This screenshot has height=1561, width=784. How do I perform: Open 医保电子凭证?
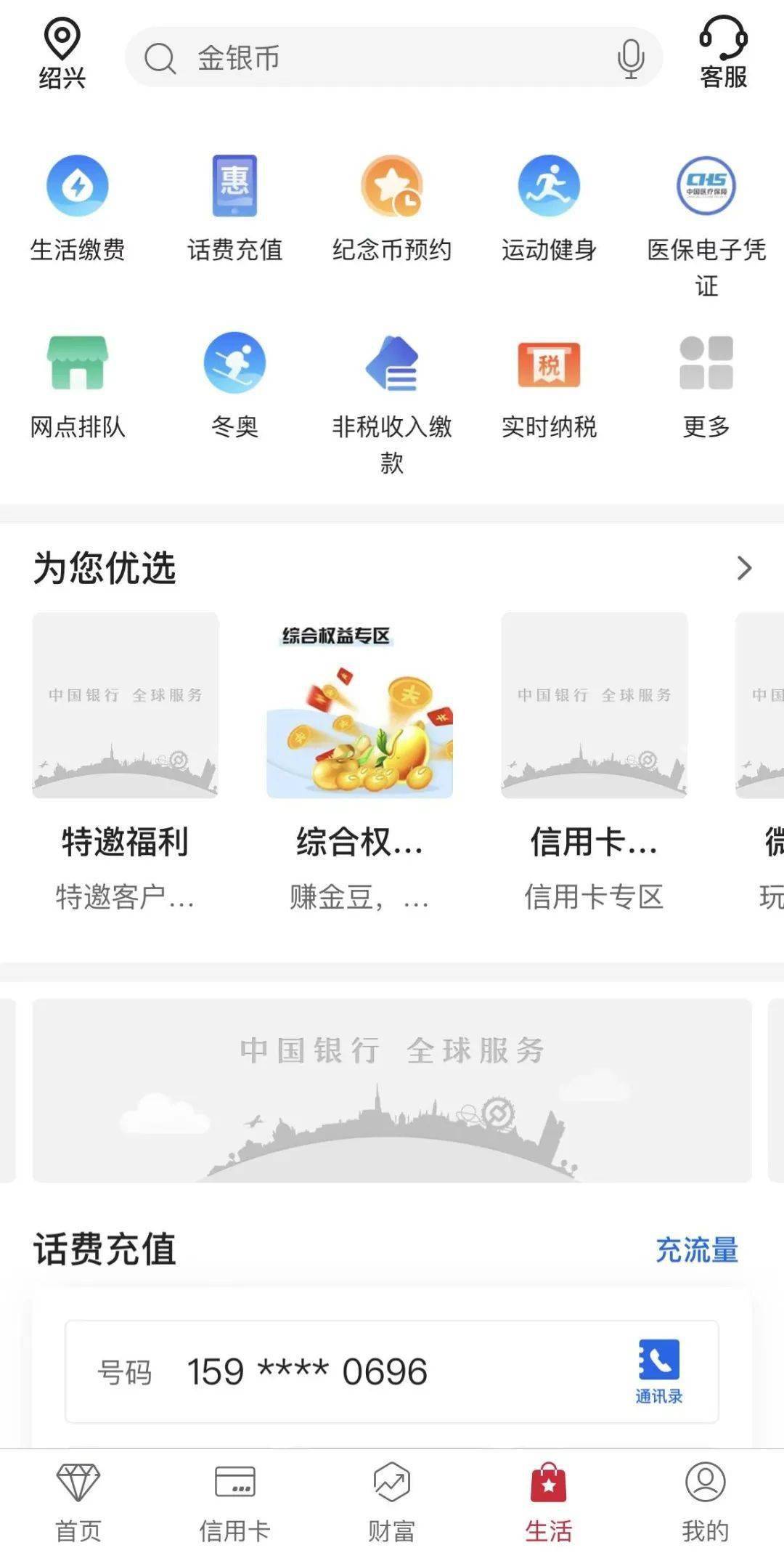click(706, 218)
